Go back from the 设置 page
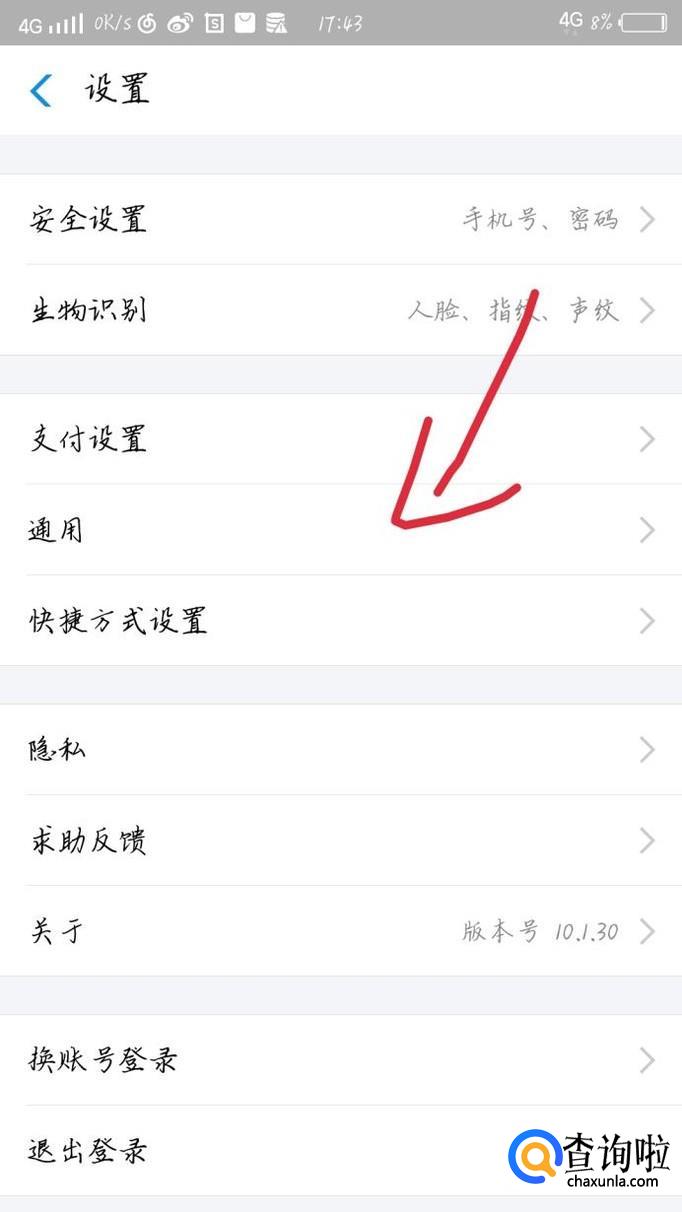Image resolution: width=682 pixels, height=1212 pixels. click(40, 90)
